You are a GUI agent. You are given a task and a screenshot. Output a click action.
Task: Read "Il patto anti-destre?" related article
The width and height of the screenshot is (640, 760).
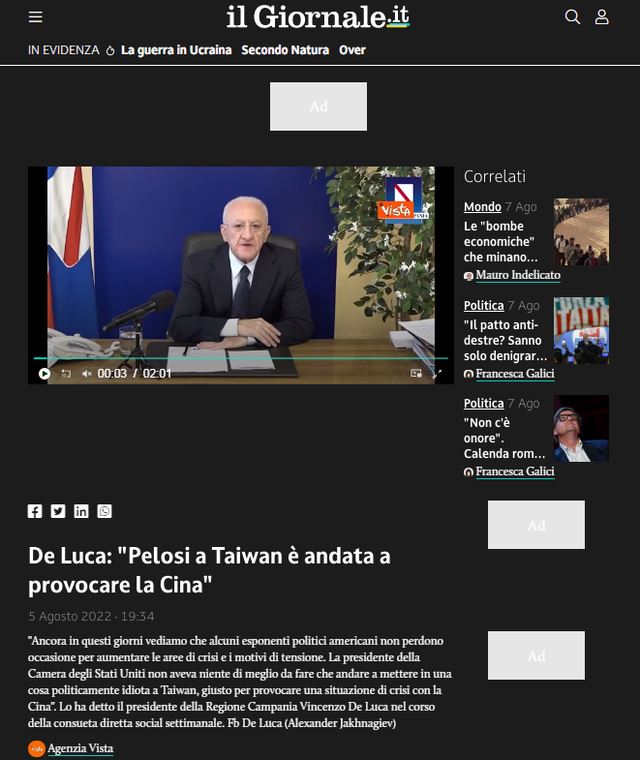click(x=502, y=340)
